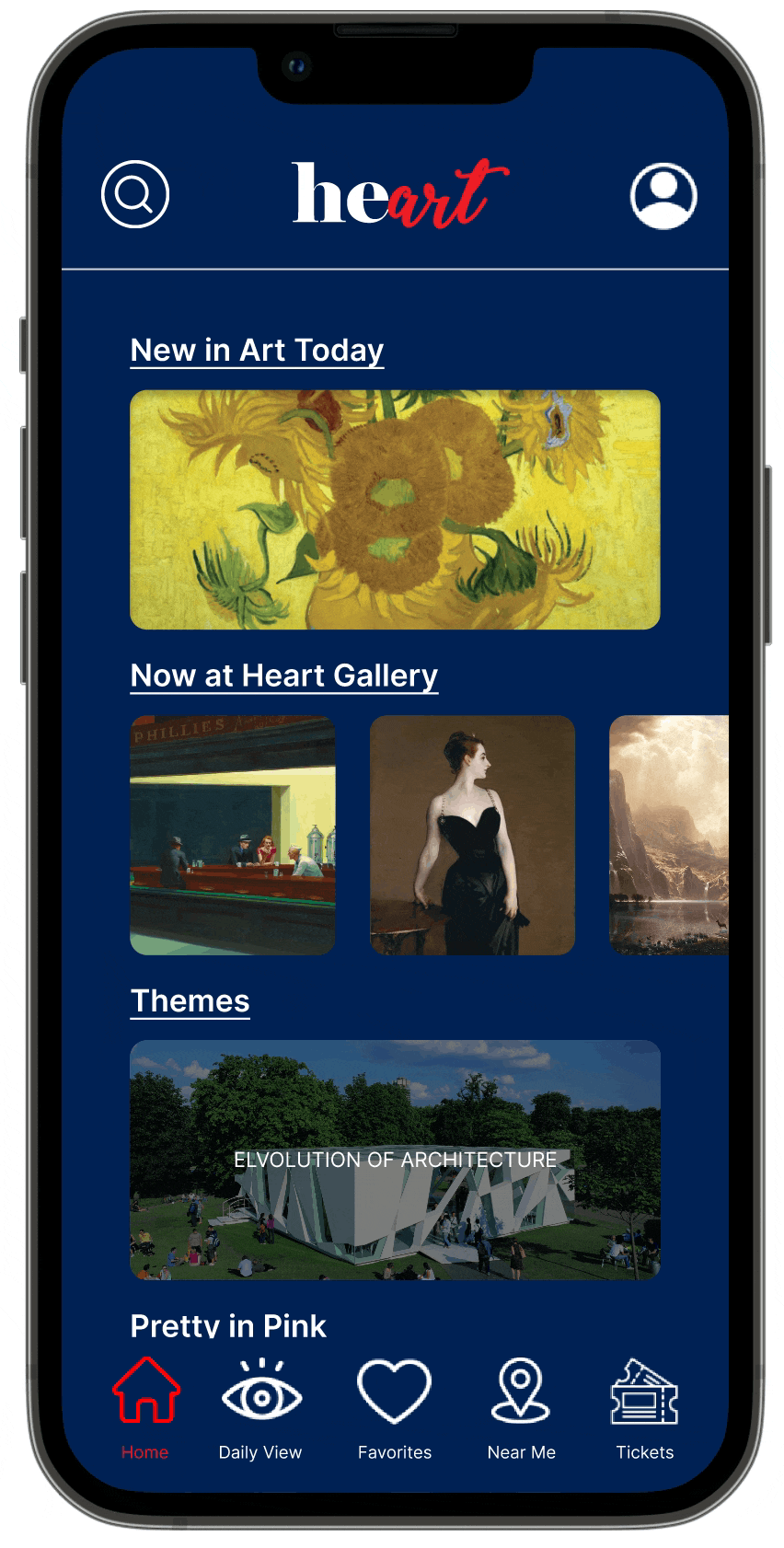View the sunflowers painting card
Screen dimensions: 784x1548
click(395, 510)
